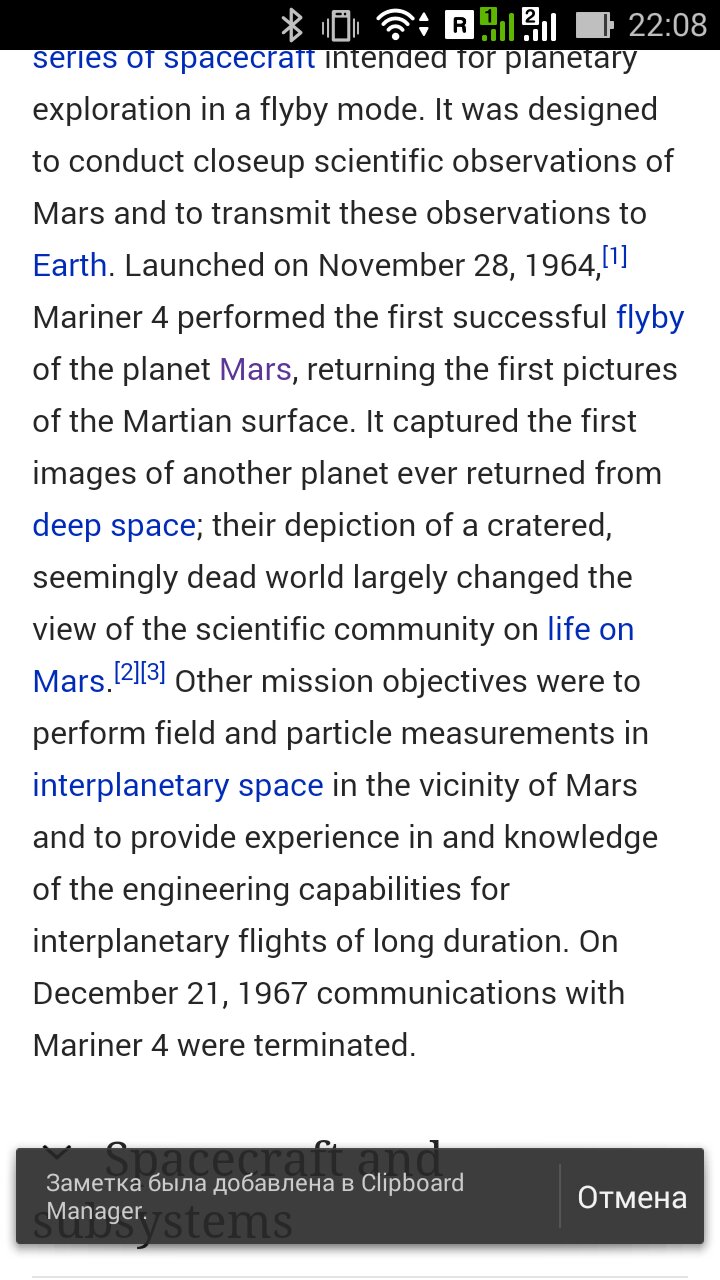Follow the 'deep space' link
This screenshot has width=720, height=1280.
pos(113,526)
